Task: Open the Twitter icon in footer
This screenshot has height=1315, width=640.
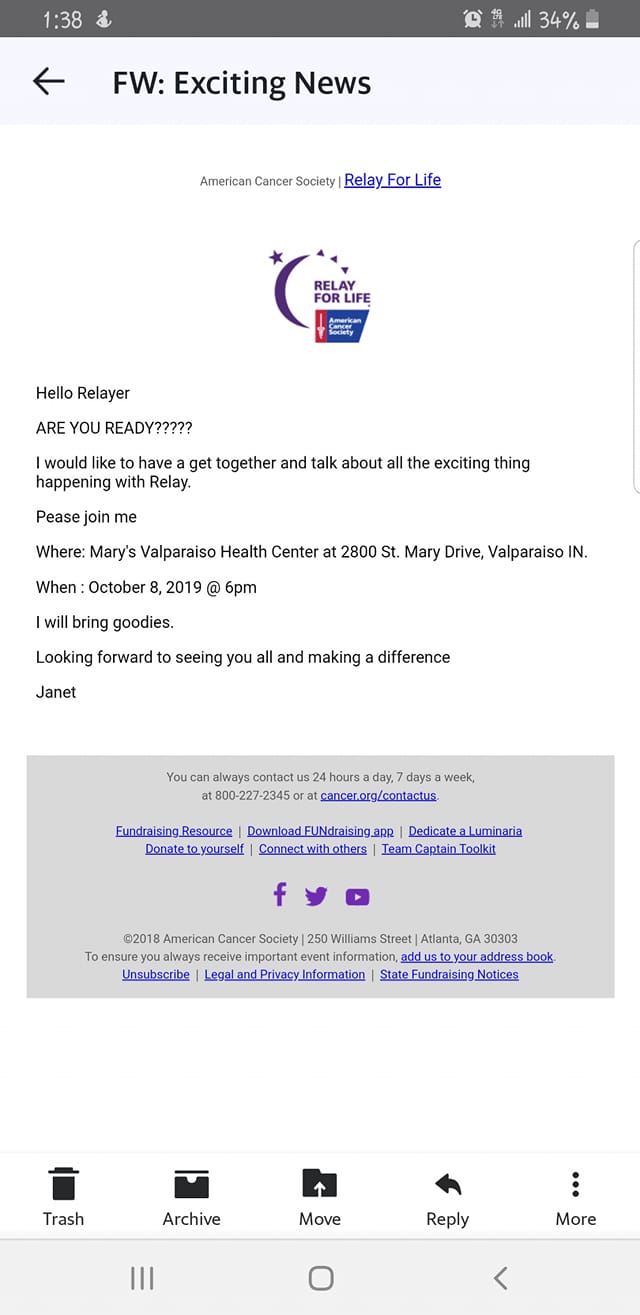Action: point(316,897)
